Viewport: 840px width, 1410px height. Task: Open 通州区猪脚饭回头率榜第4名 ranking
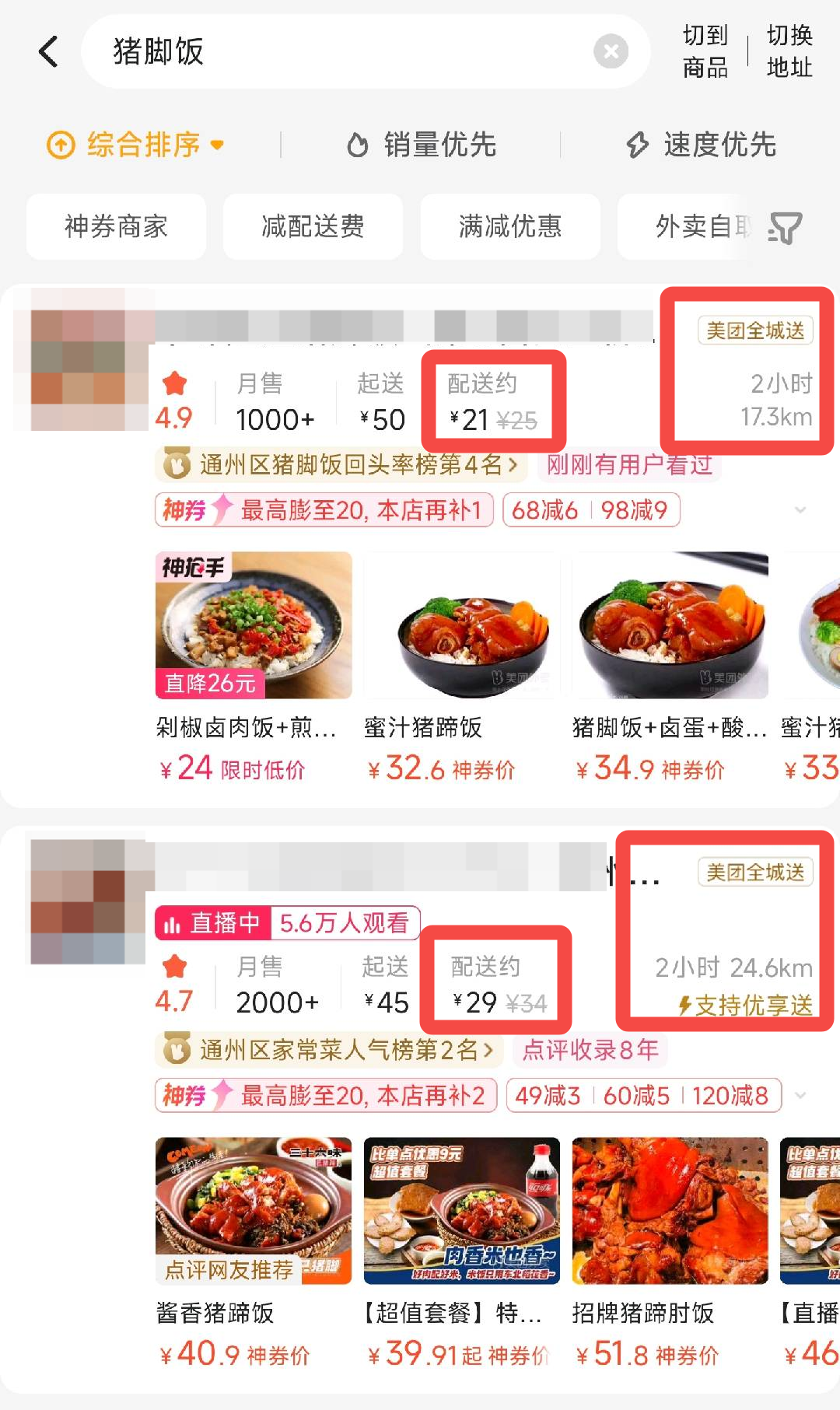click(x=341, y=465)
